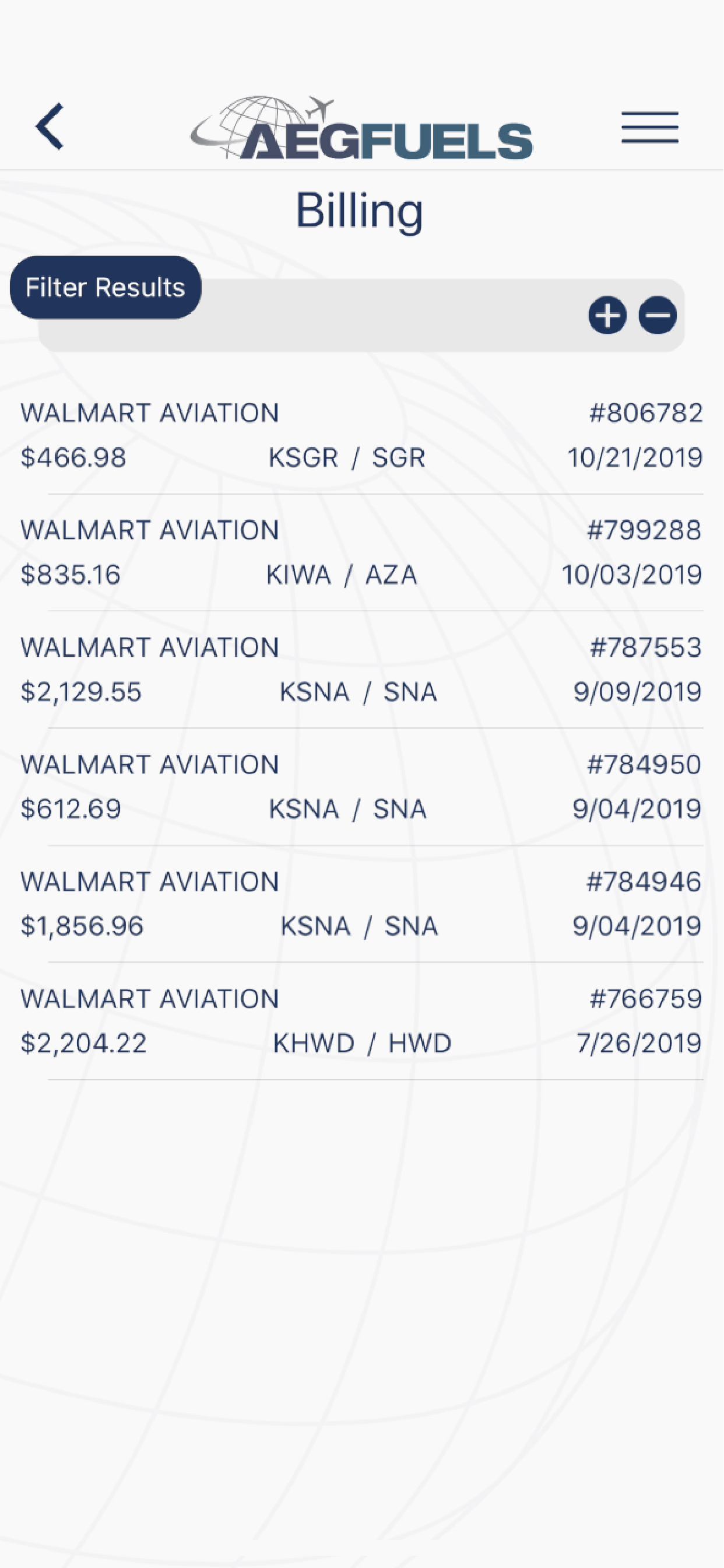
Task: Go back using the top-left arrow
Action: click(x=50, y=126)
